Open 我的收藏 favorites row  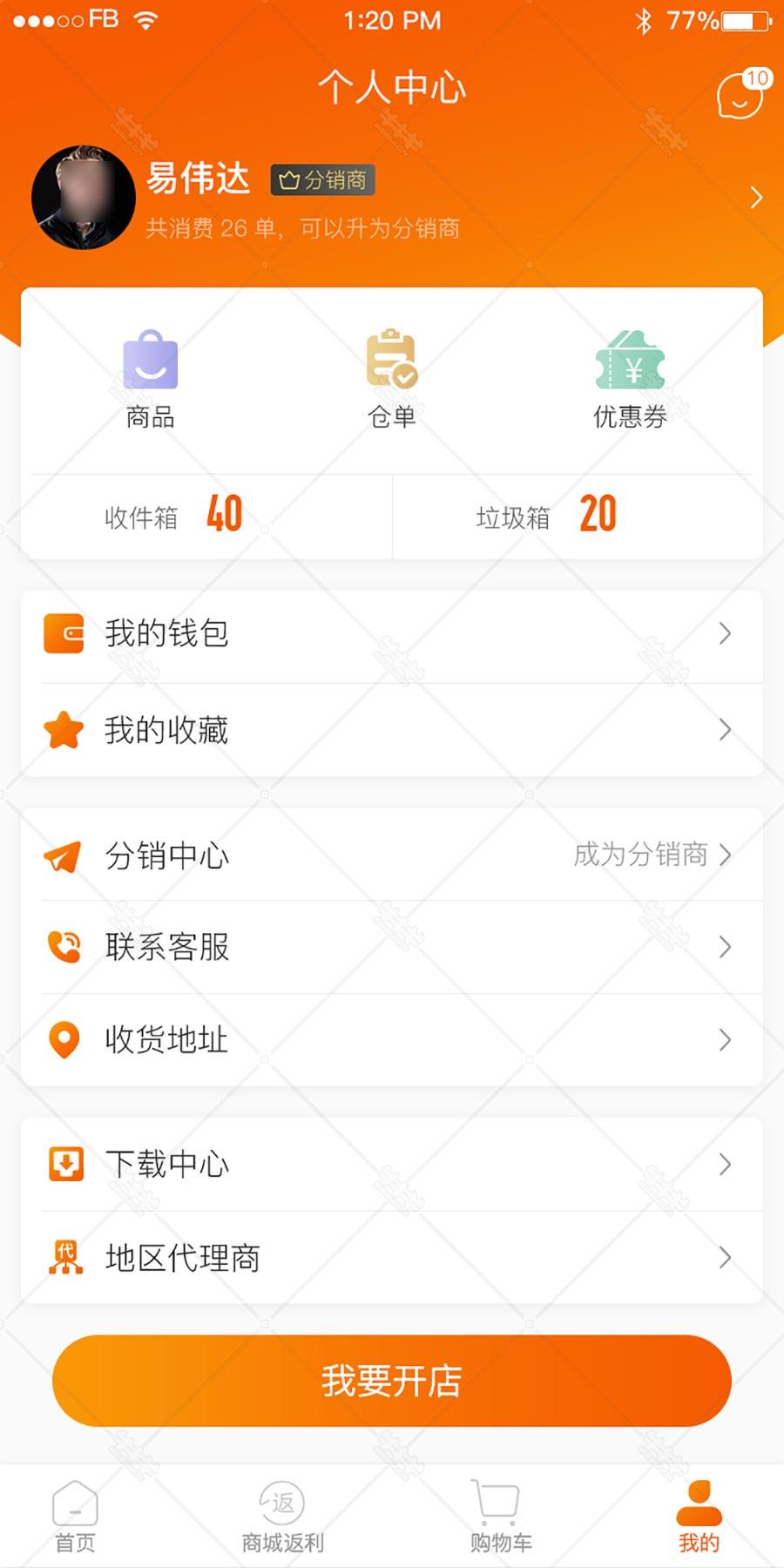pos(392,730)
